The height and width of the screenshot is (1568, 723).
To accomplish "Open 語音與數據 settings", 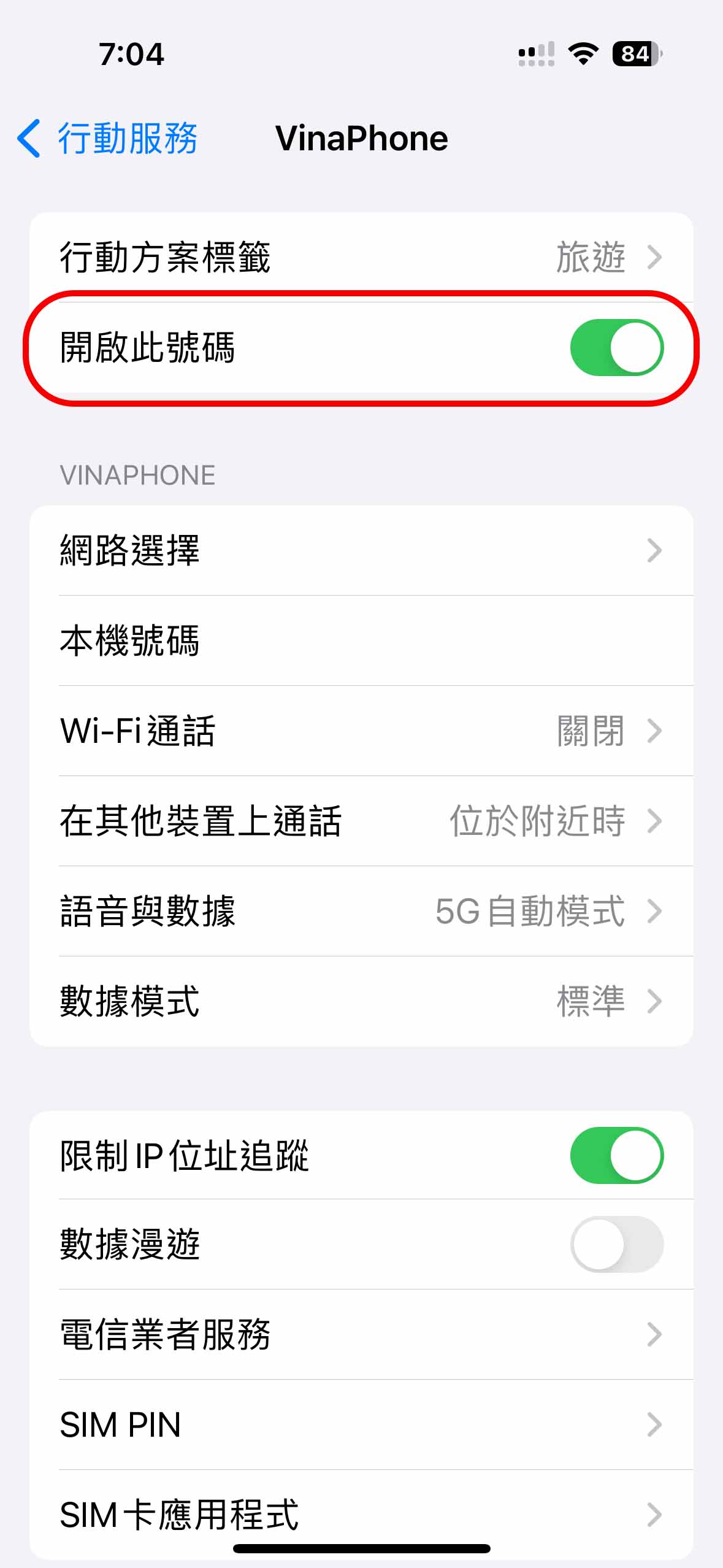I will (x=361, y=911).
